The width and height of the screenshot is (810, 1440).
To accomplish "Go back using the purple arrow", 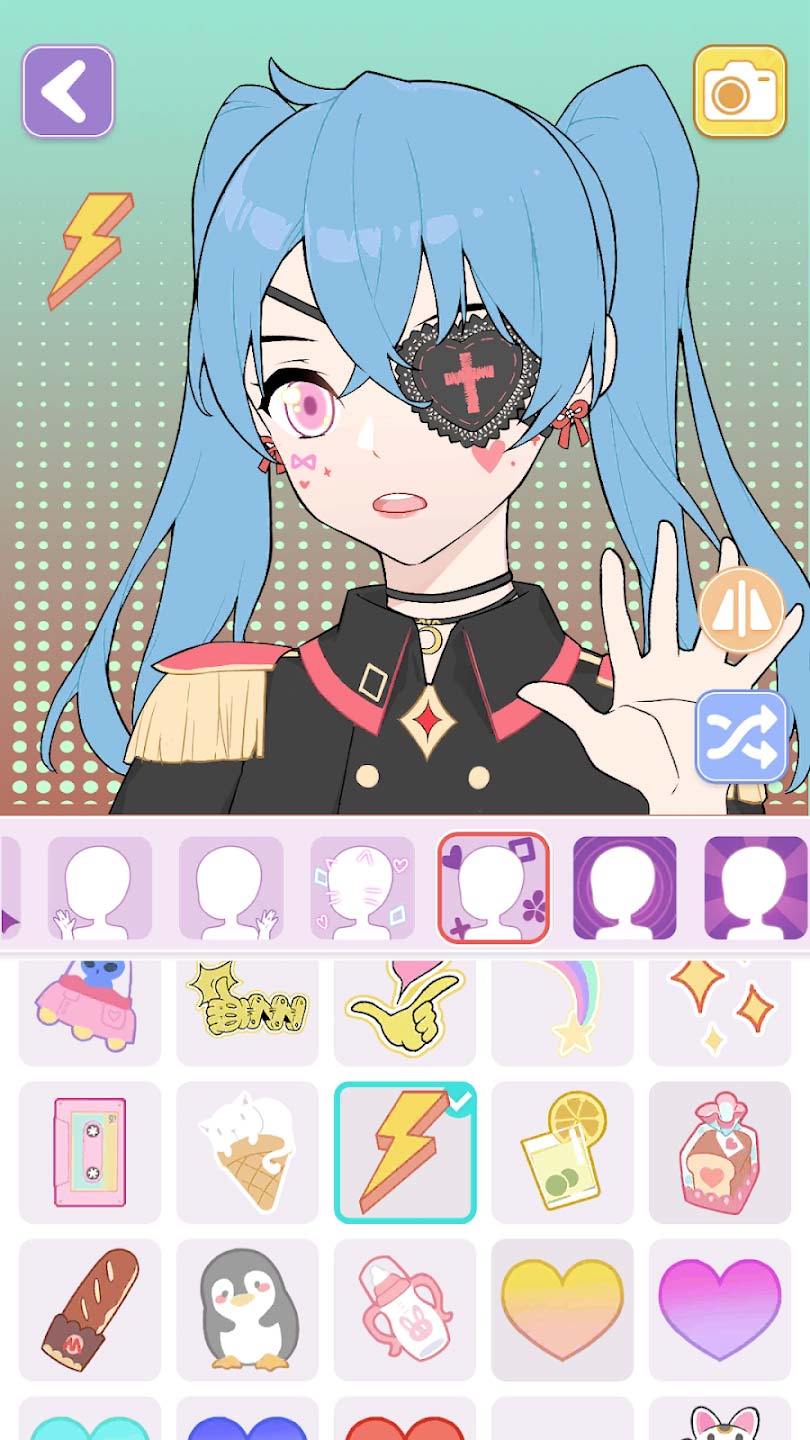I will coord(68,91).
